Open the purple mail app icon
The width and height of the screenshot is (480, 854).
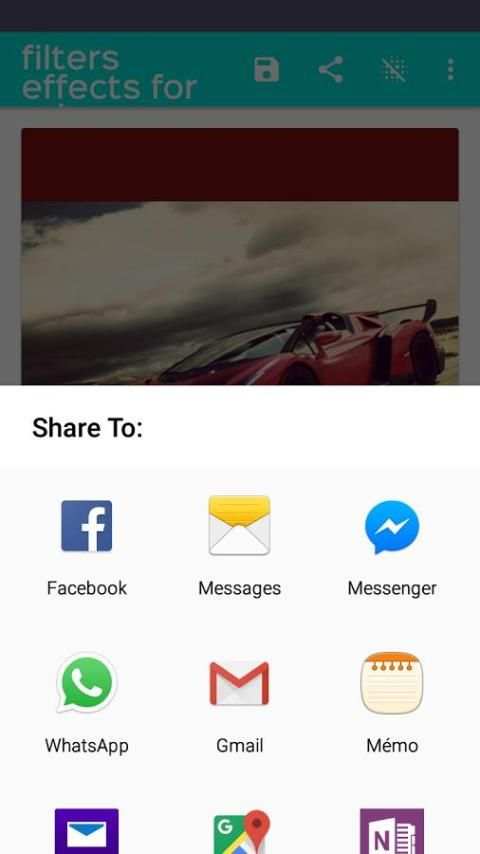pos(87,831)
